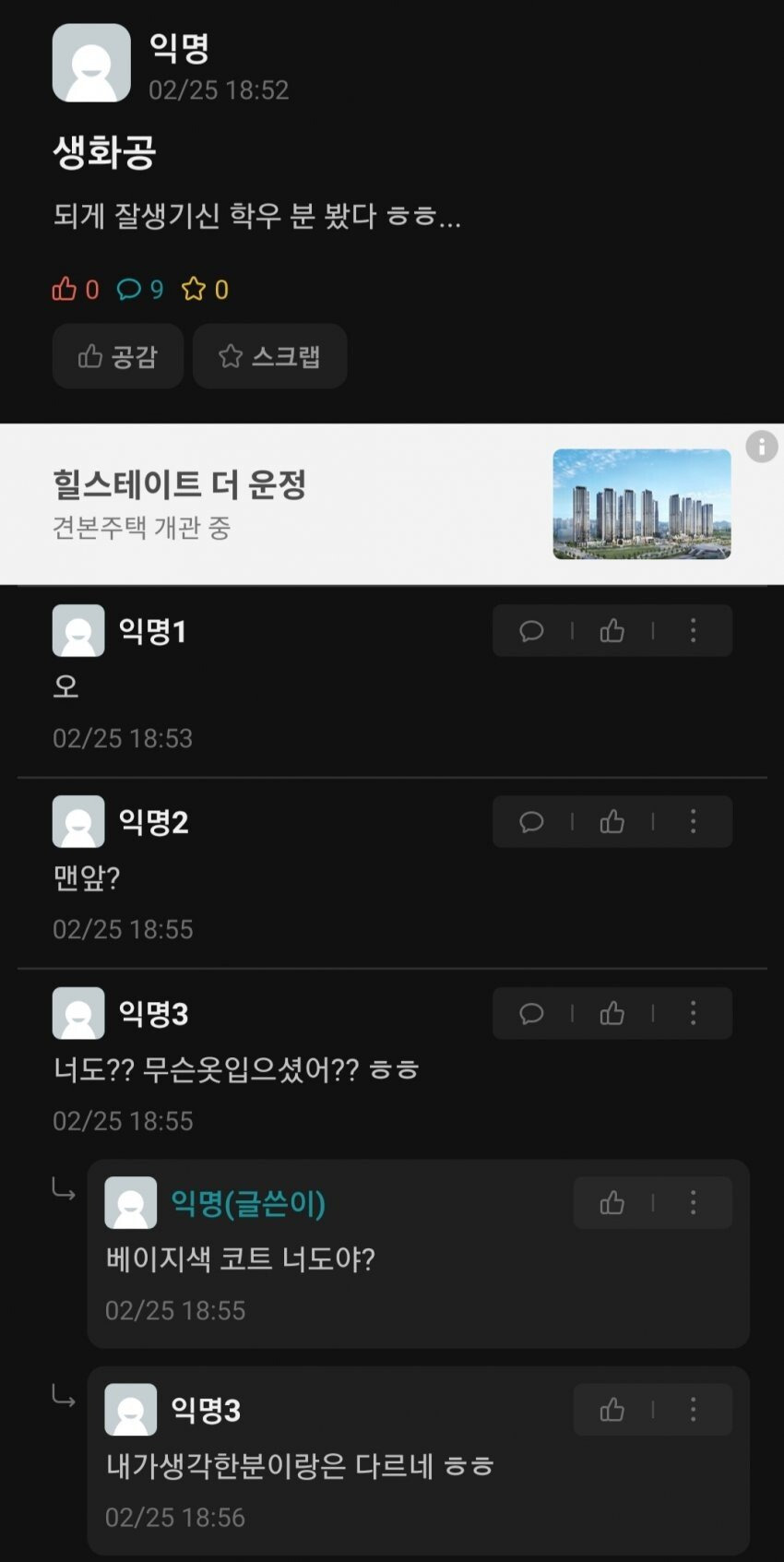Open the ad info icon
784x1562 pixels.
pyautogui.click(x=761, y=447)
